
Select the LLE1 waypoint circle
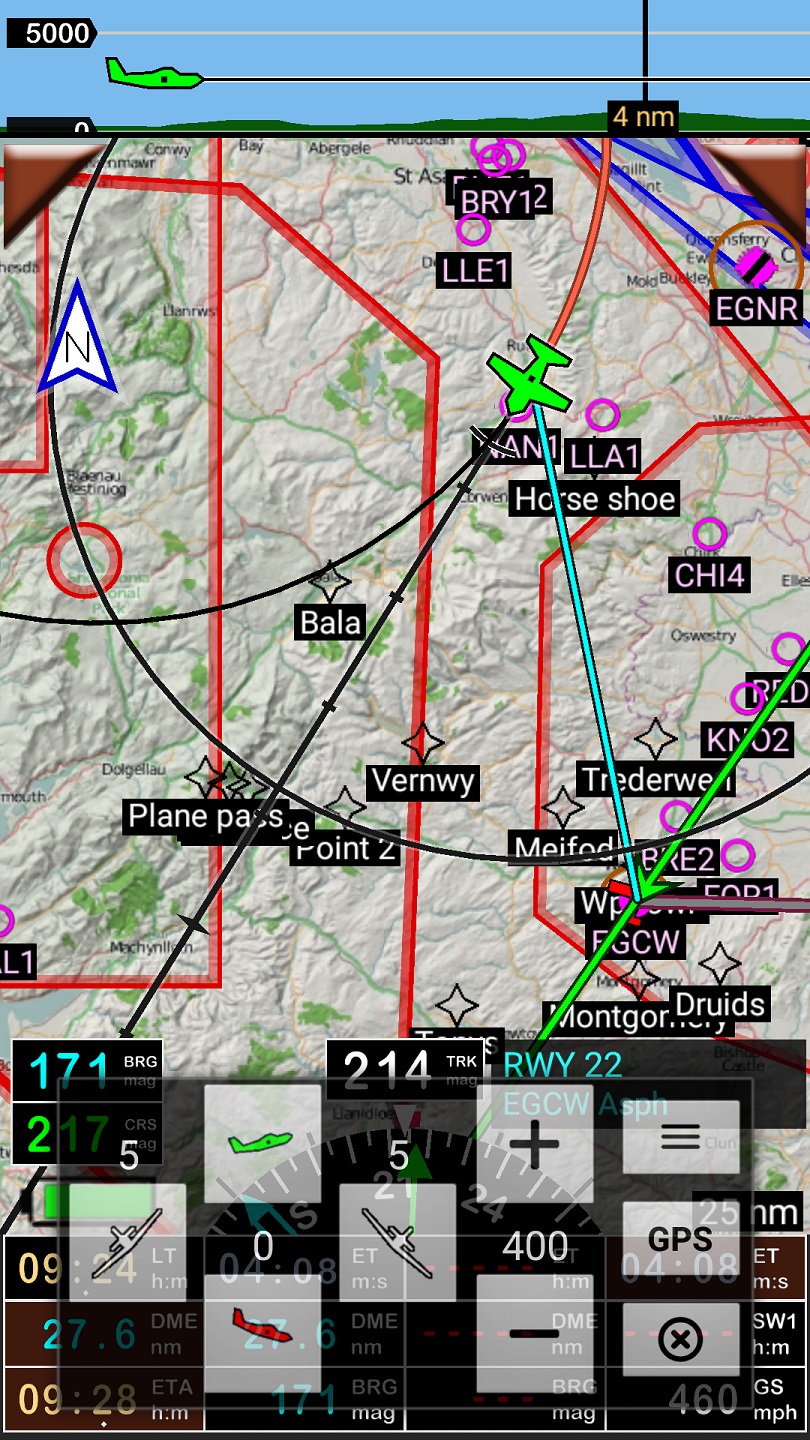tap(473, 229)
